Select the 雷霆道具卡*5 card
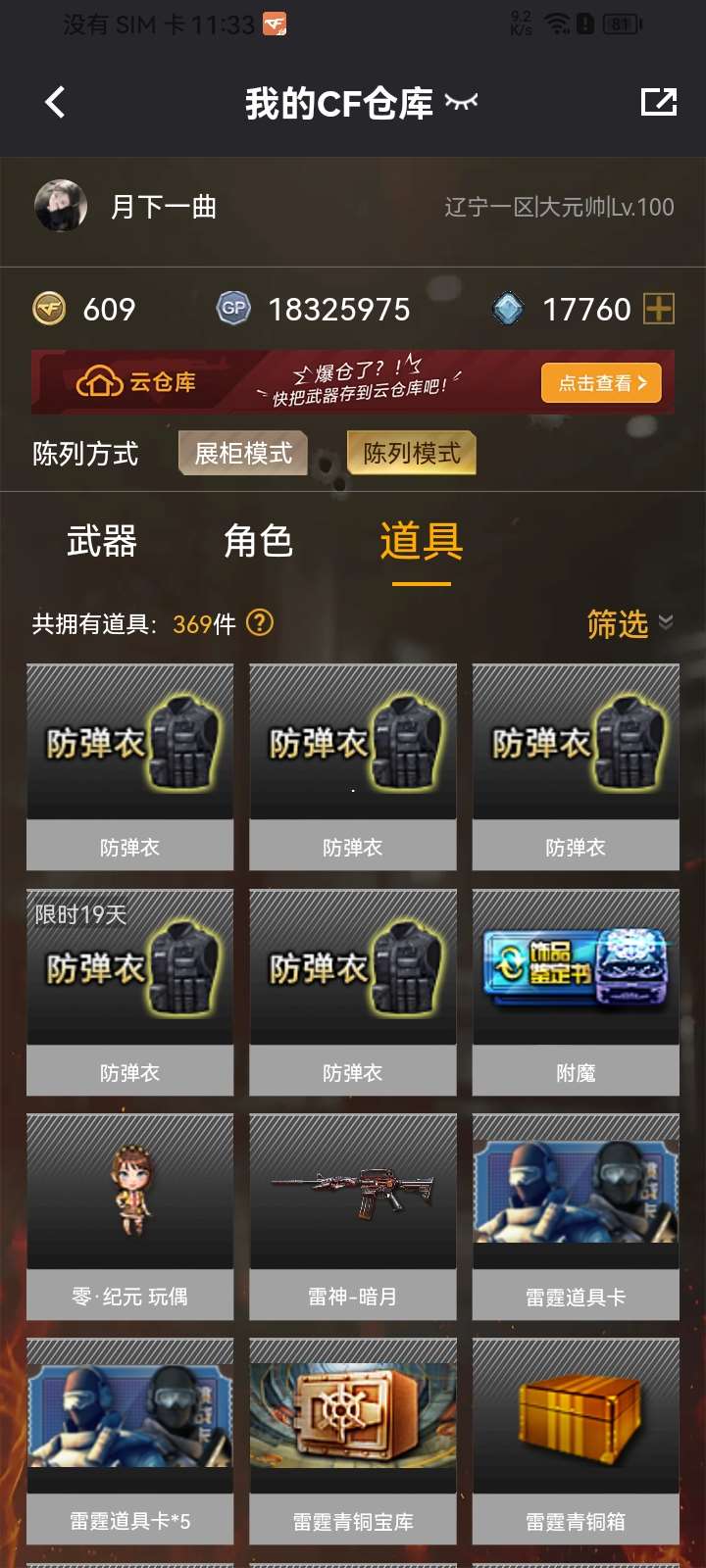The image size is (706, 1568). (x=130, y=1441)
